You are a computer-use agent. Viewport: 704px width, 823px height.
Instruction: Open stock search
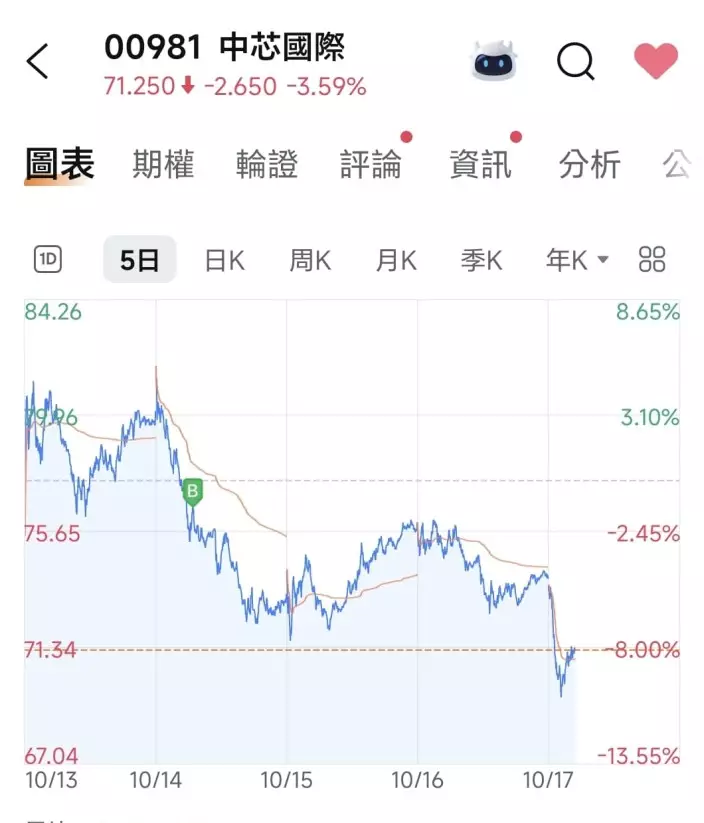[x=575, y=62]
